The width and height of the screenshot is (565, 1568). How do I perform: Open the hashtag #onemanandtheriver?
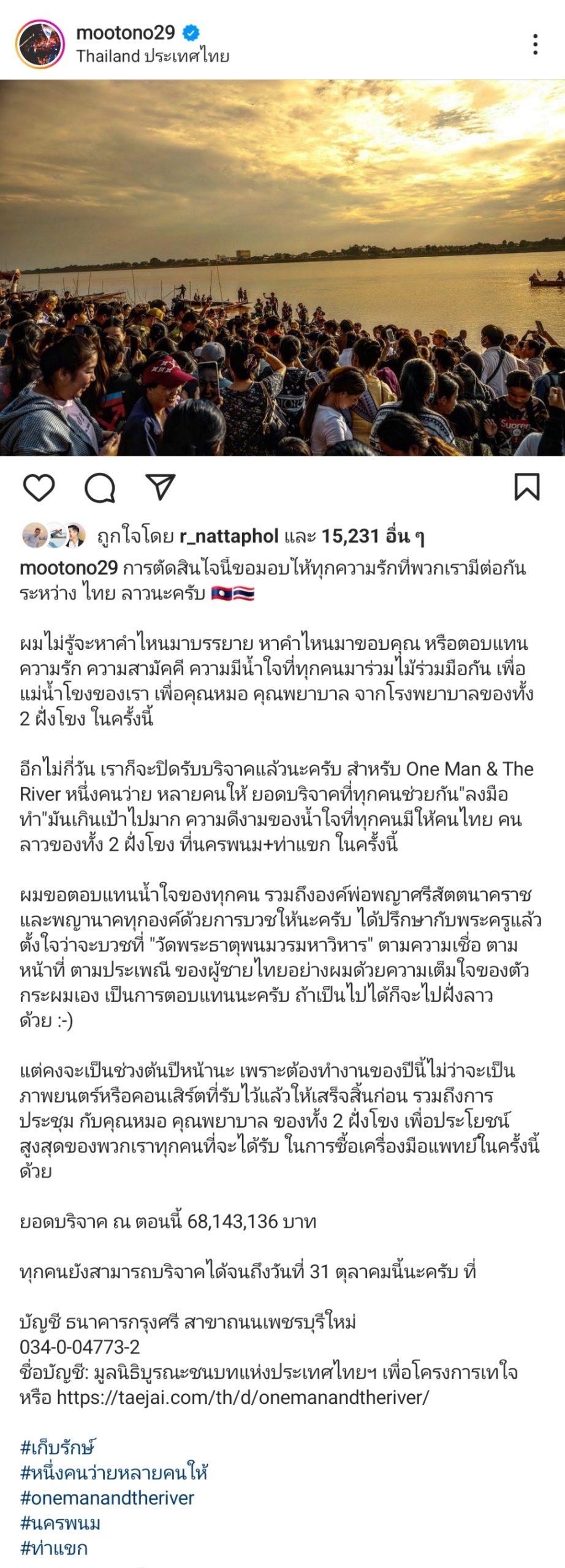[107, 1498]
